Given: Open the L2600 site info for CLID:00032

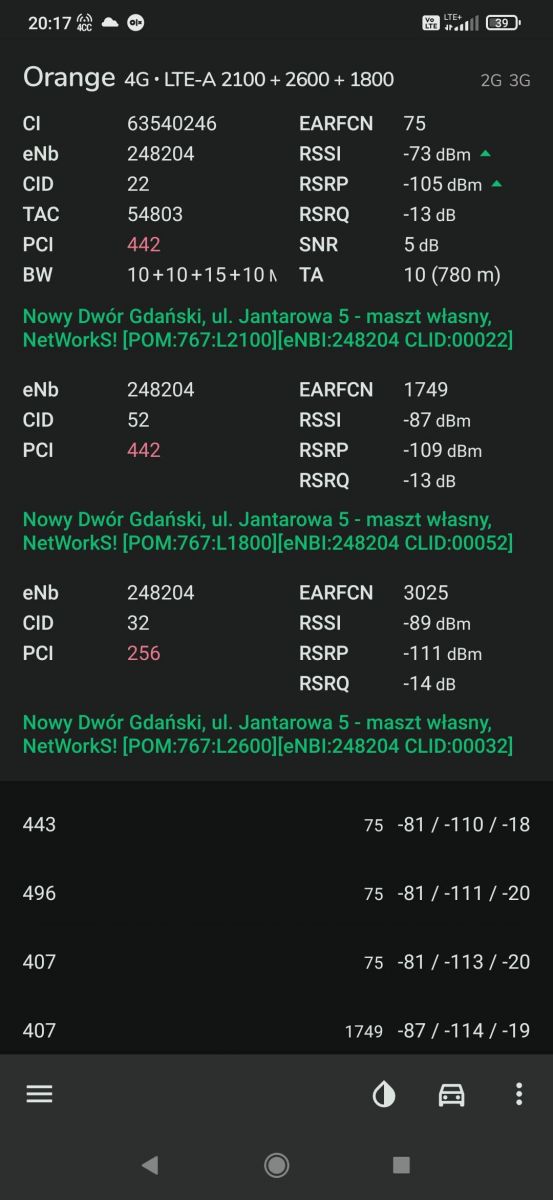Looking at the screenshot, I should click(268, 735).
